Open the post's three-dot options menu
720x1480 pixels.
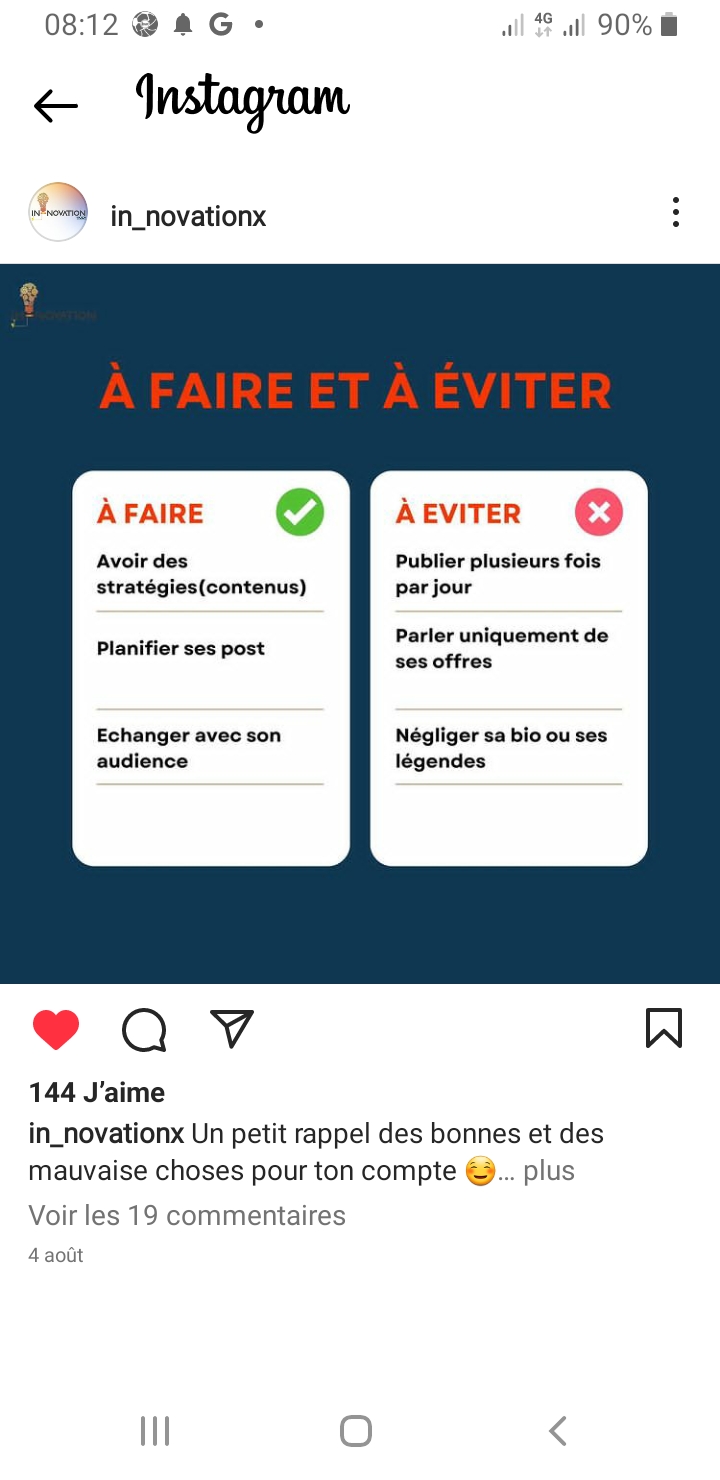click(x=676, y=212)
